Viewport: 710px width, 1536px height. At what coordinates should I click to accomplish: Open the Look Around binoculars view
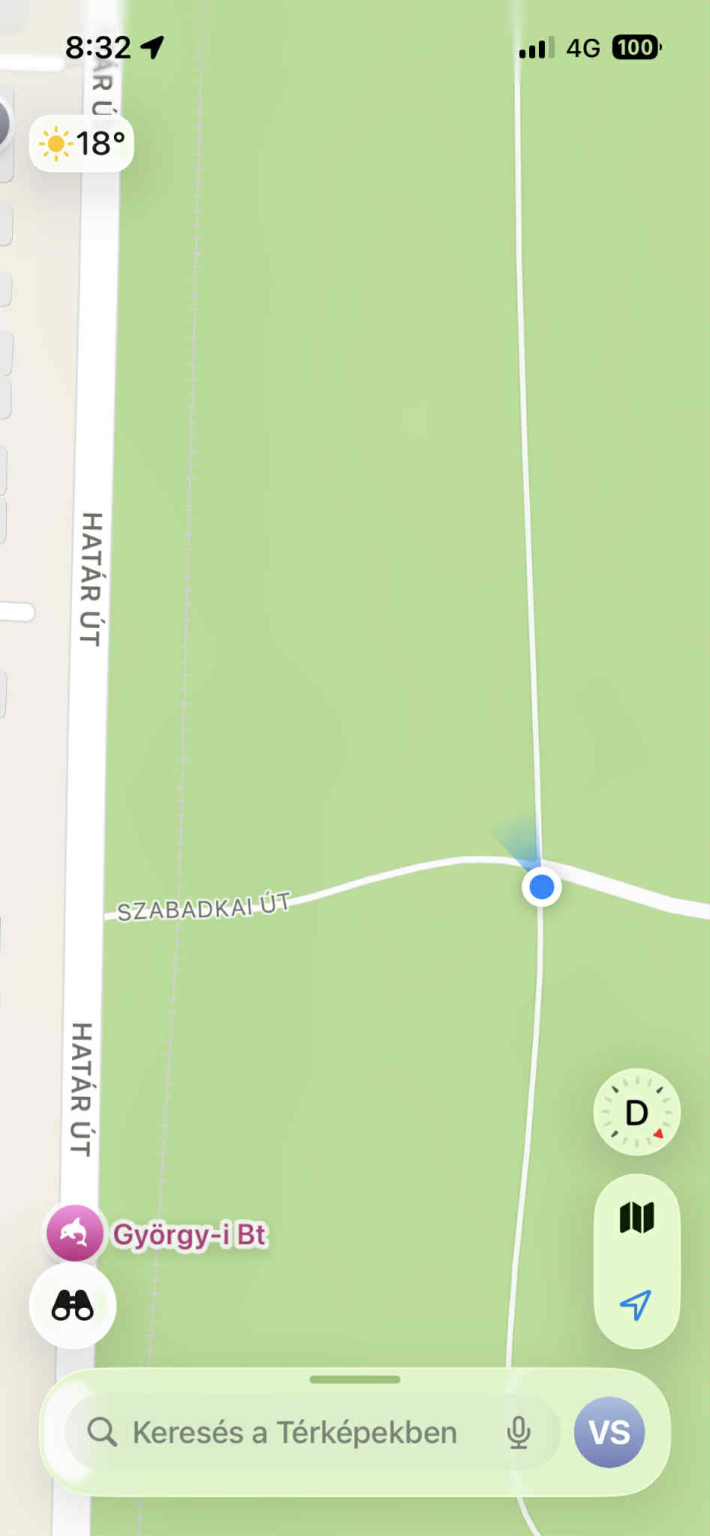pos(73,1305)
